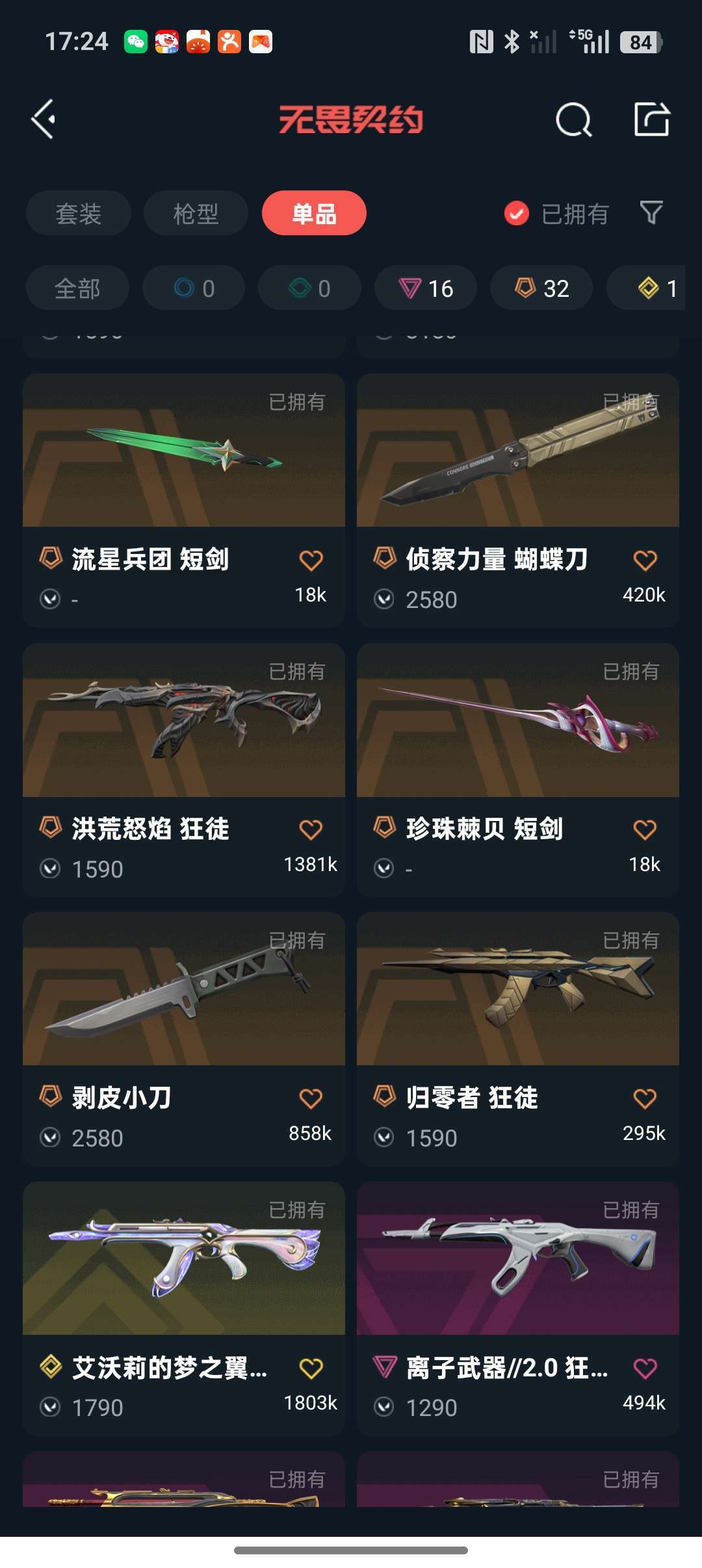Go back using the arrow icon
This screenshot has height=1568, width=702.
[43, 120]
